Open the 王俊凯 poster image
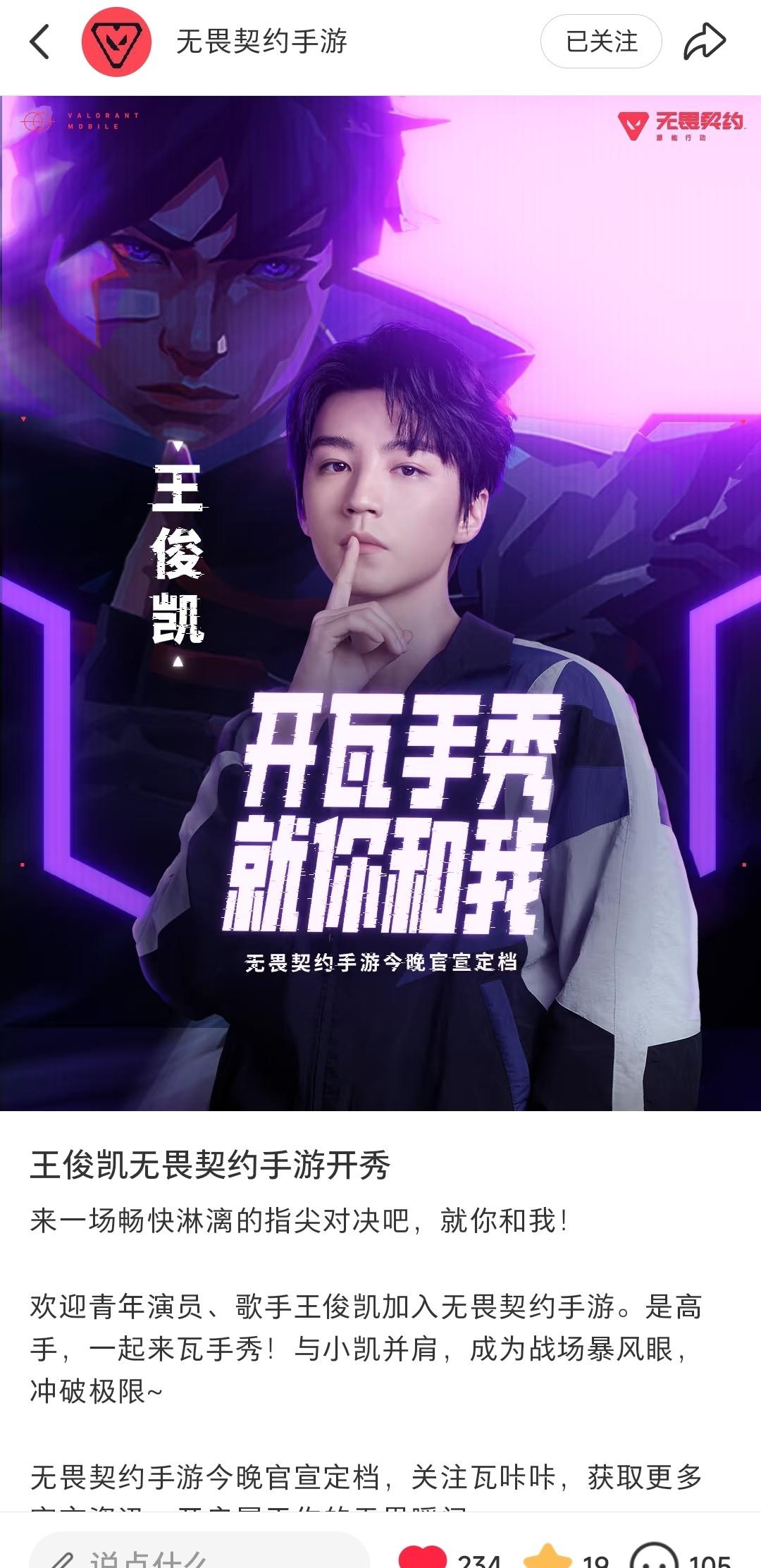The height and width of the screenshot is (1568, 761). [380, 603]
